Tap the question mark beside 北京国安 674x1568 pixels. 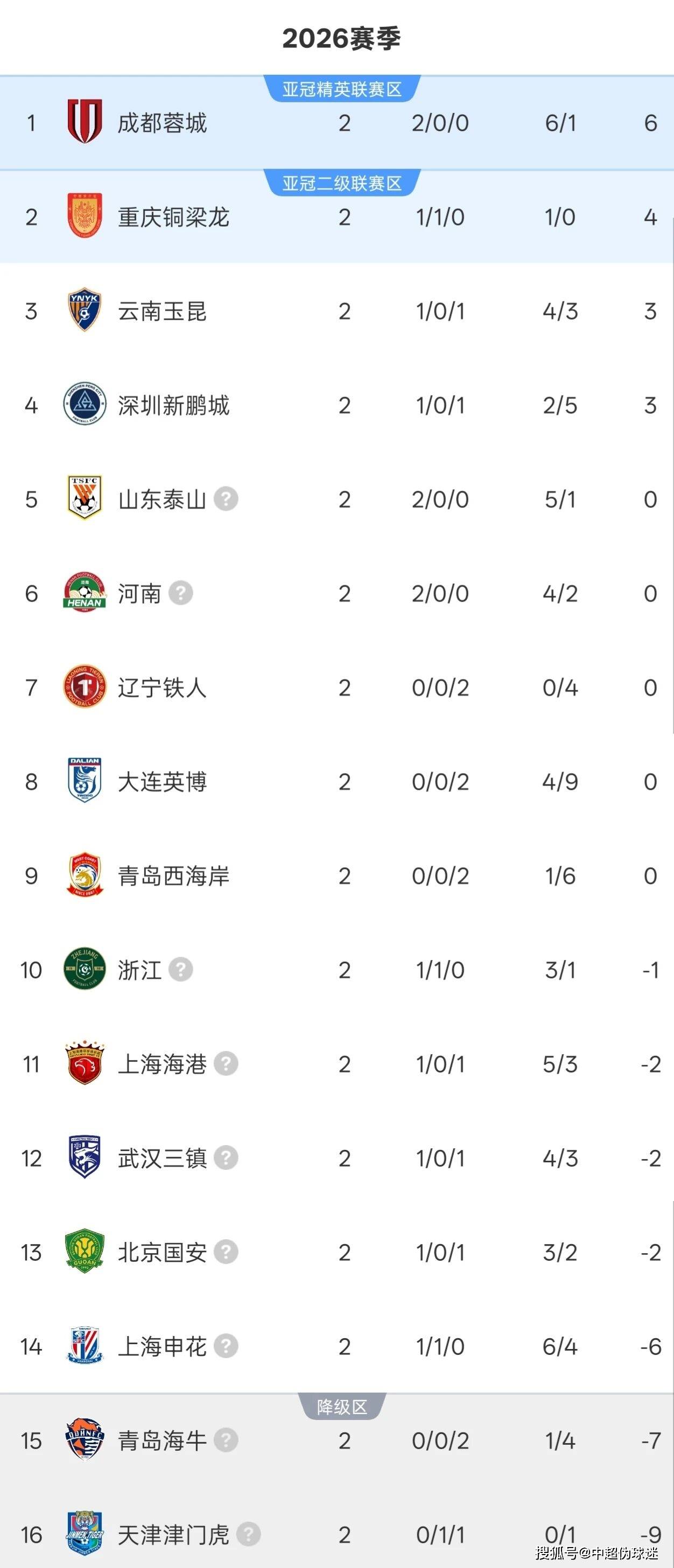pos(226,1252)
